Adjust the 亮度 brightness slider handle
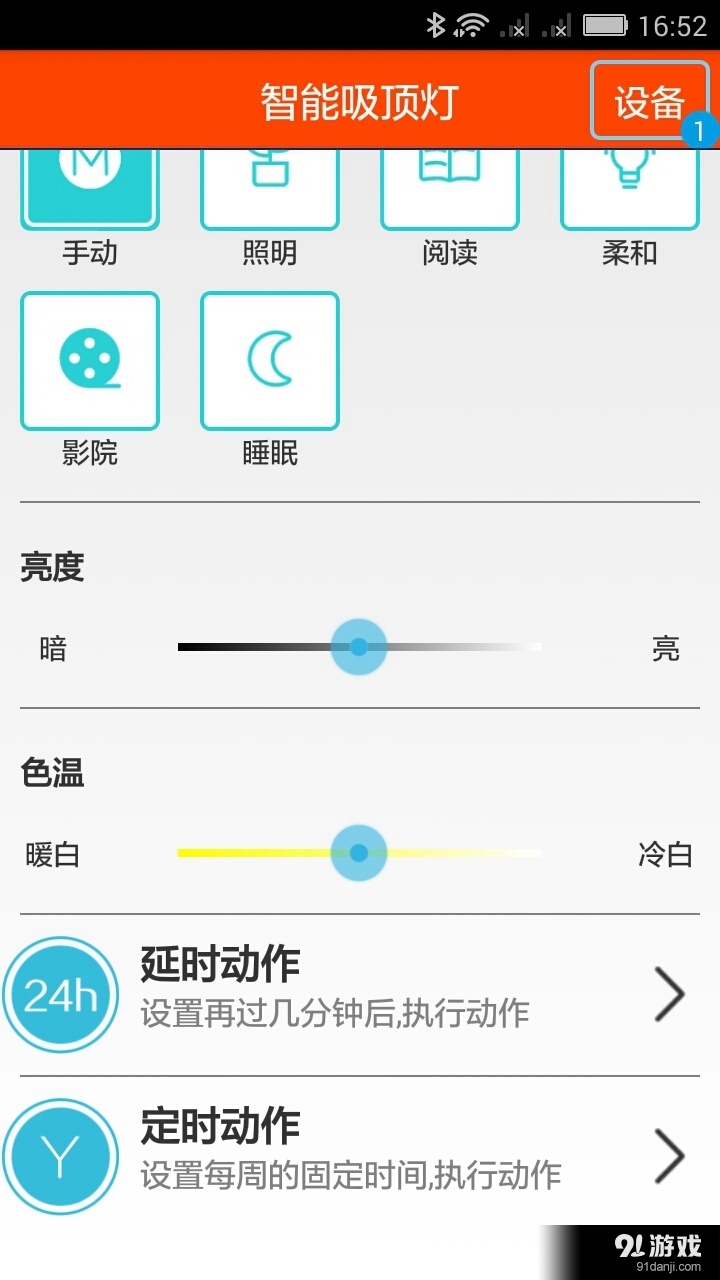Screen dimensions: 720x1280 tap(359, 646)
